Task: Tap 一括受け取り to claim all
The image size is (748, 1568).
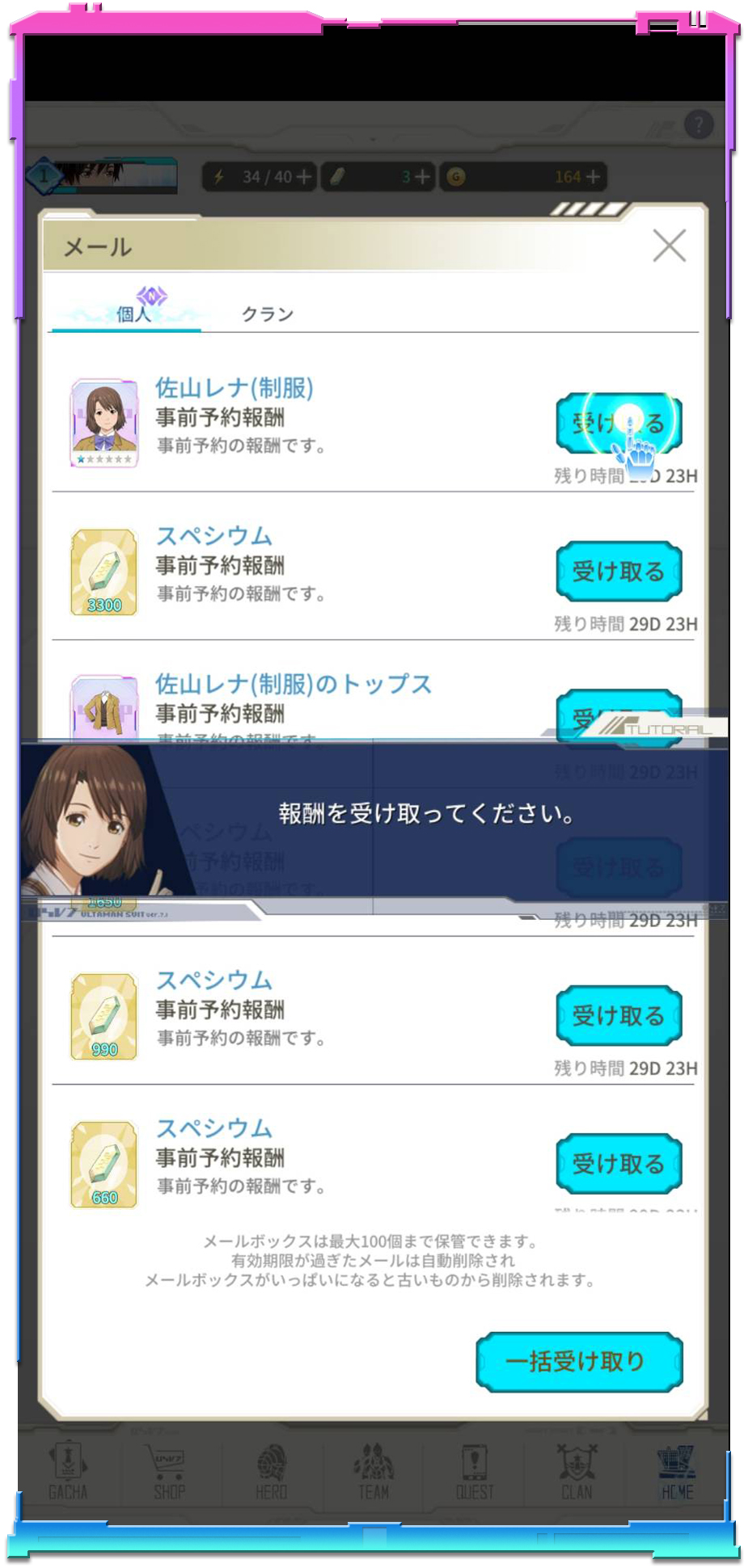Action: coord(579,1362)
